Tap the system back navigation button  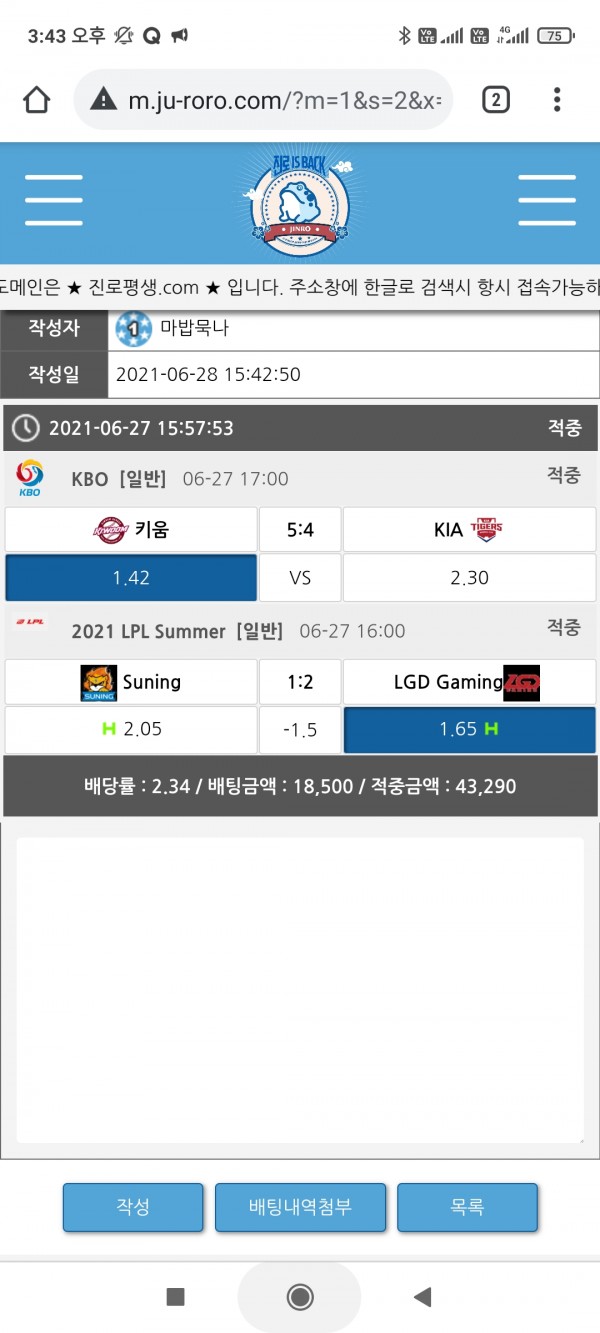422,1297
